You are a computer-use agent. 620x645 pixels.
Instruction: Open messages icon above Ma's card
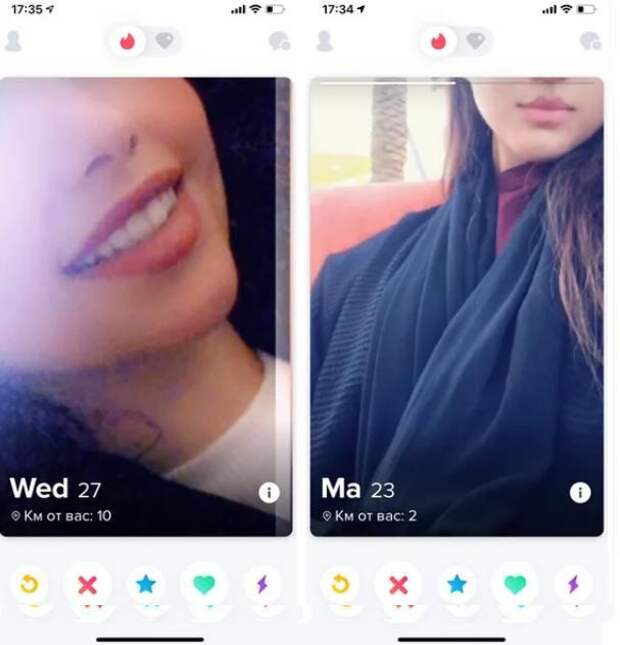pyautogui.click(x=590, y=42)
